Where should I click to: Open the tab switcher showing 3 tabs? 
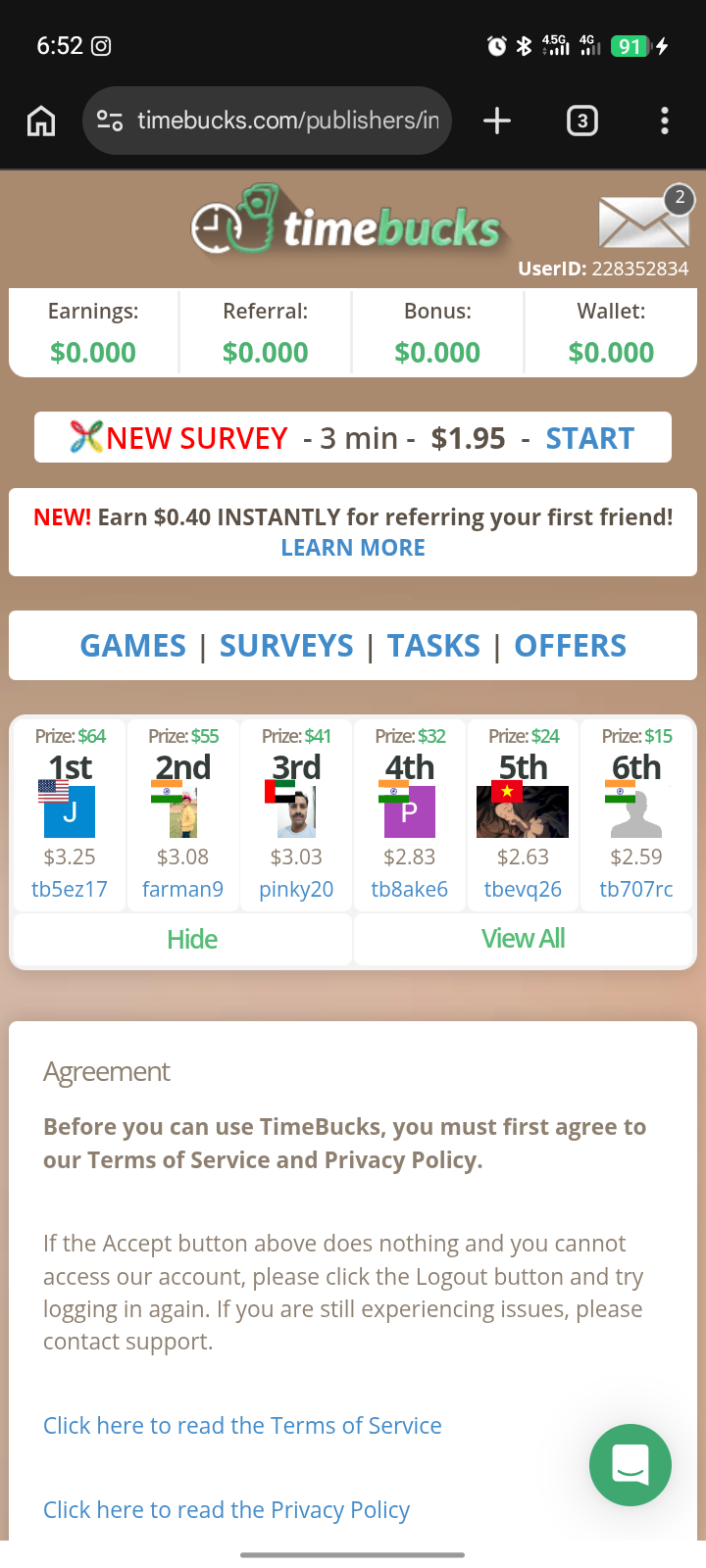[582, 121]
